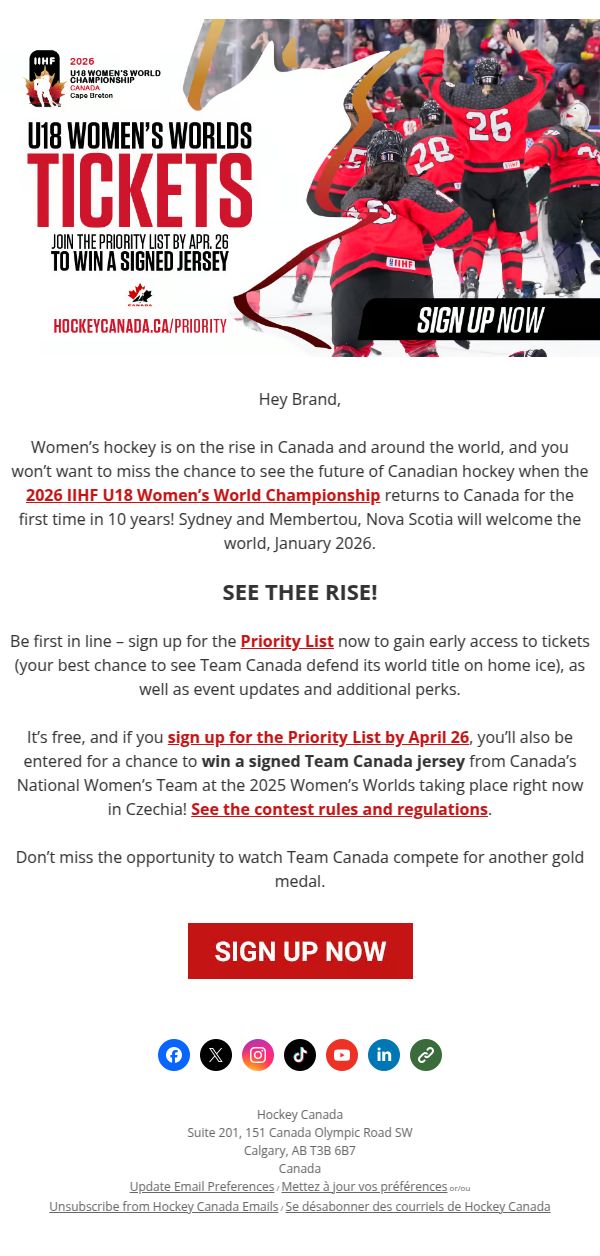
Task: See the contest rules and regulations
Action: tap(339, 809)
